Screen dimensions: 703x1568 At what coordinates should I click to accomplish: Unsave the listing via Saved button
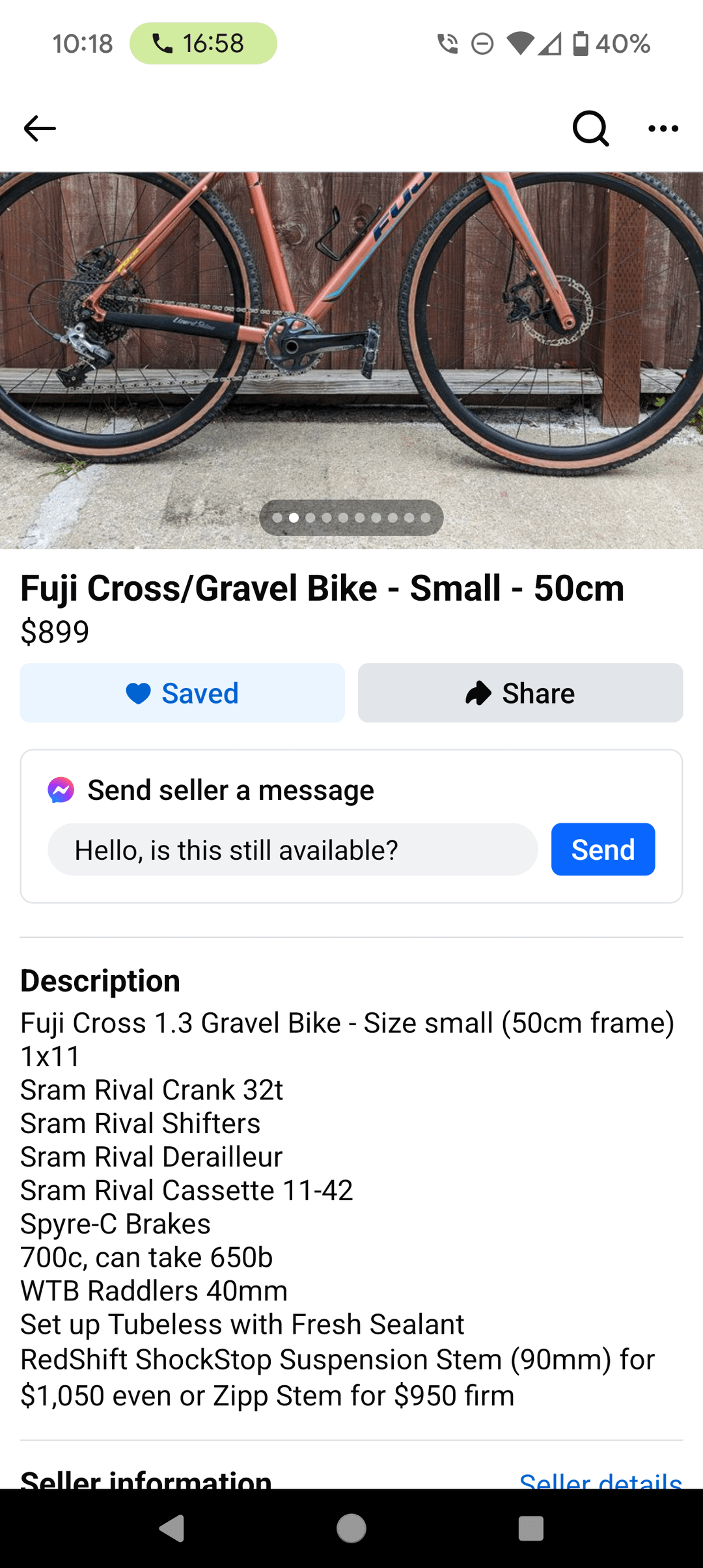tap(182, 693)
